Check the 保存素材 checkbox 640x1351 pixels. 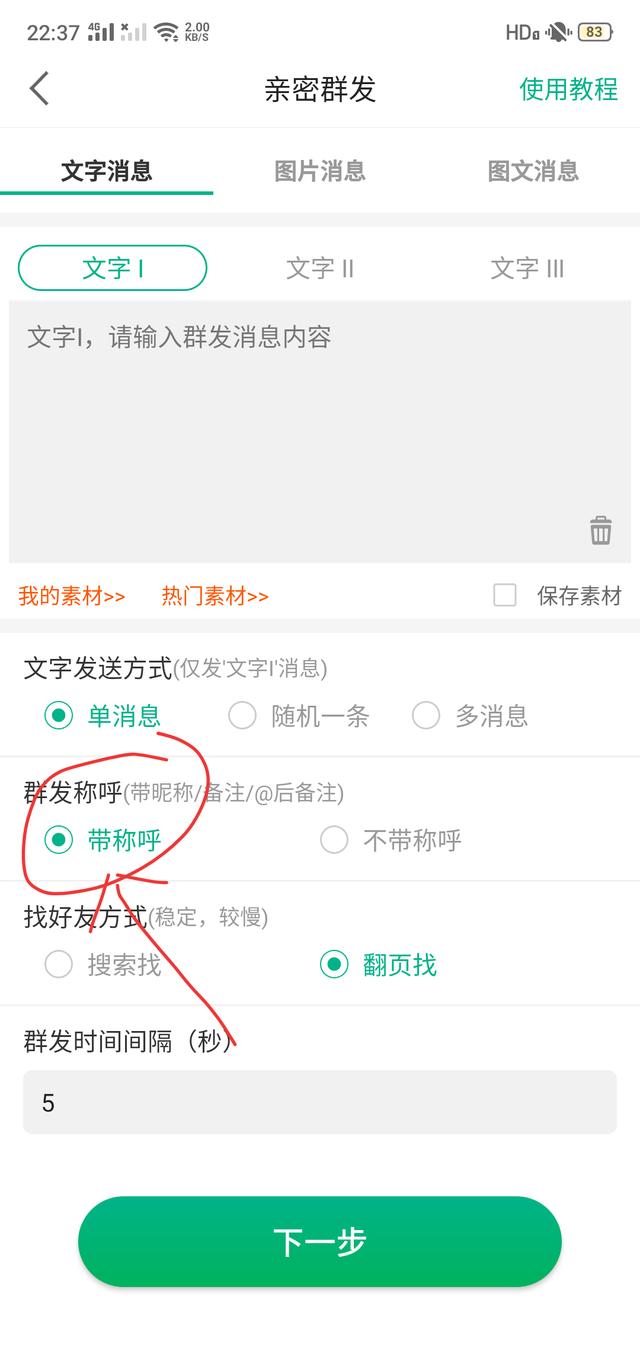505,596
